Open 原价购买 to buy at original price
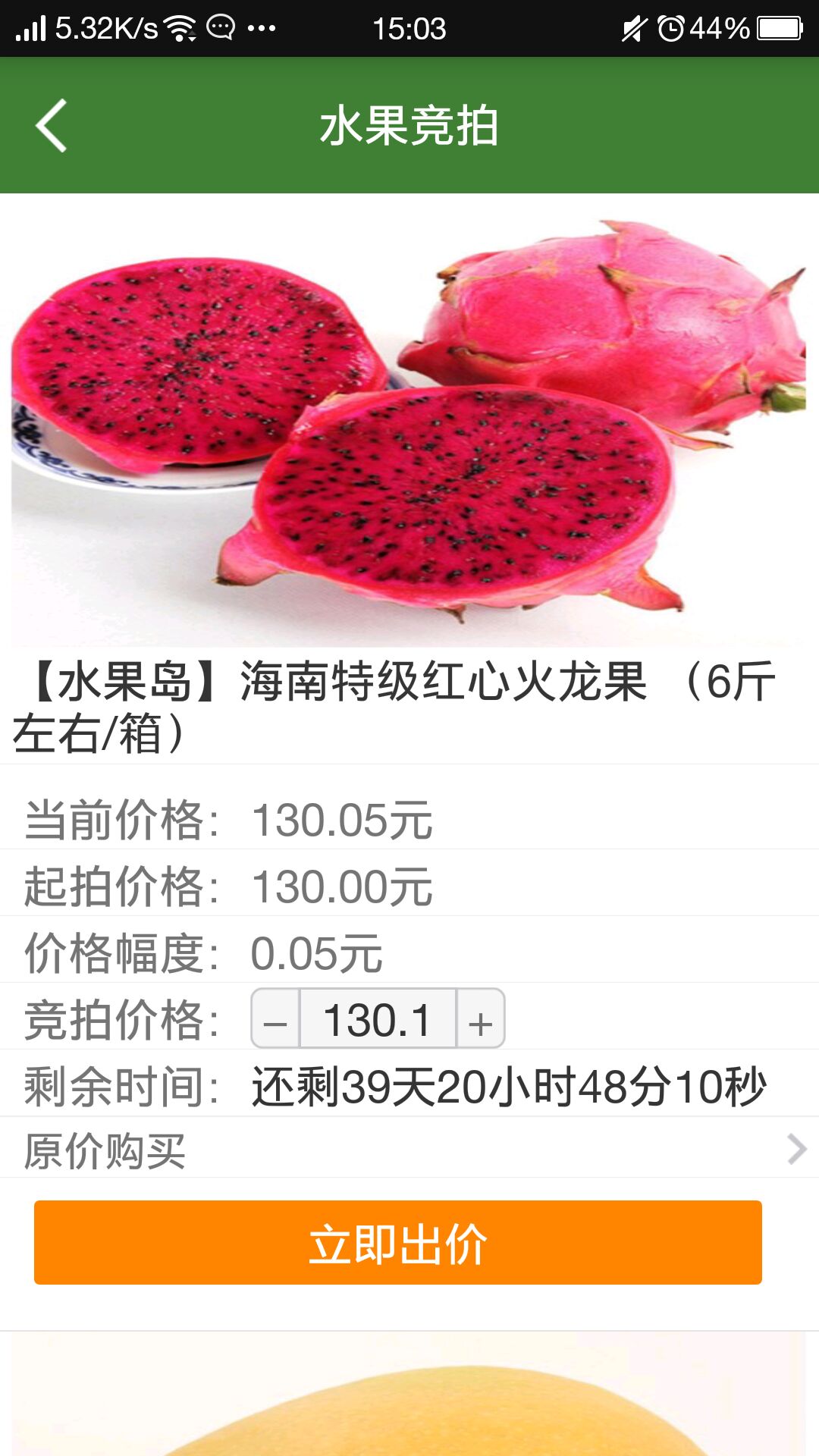 [x=409, y=1148]
